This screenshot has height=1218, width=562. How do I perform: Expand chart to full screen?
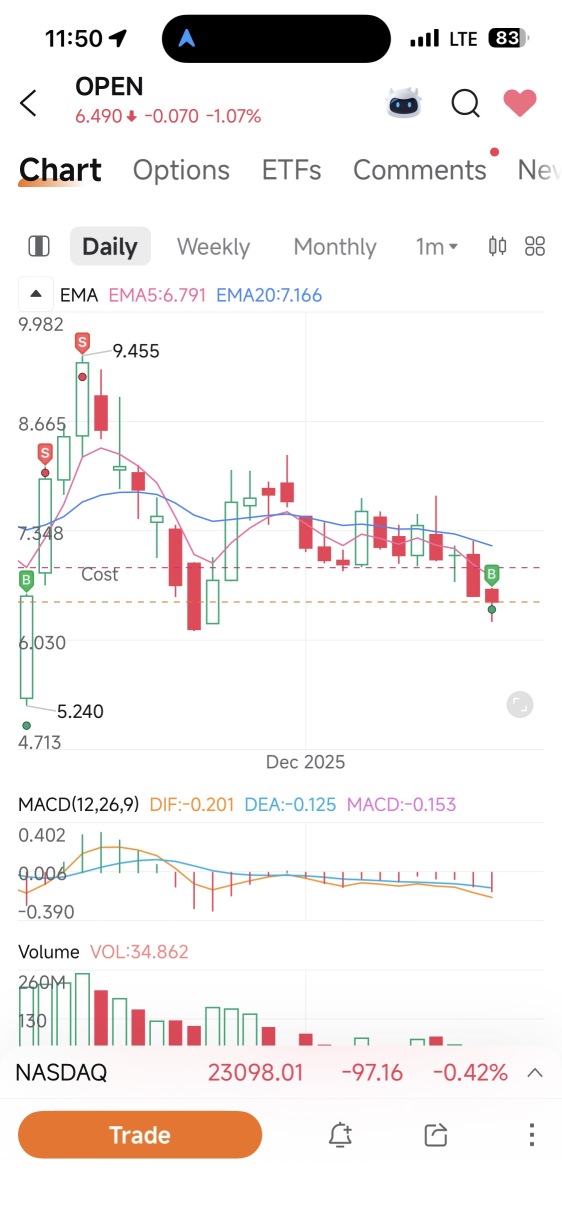520,704
